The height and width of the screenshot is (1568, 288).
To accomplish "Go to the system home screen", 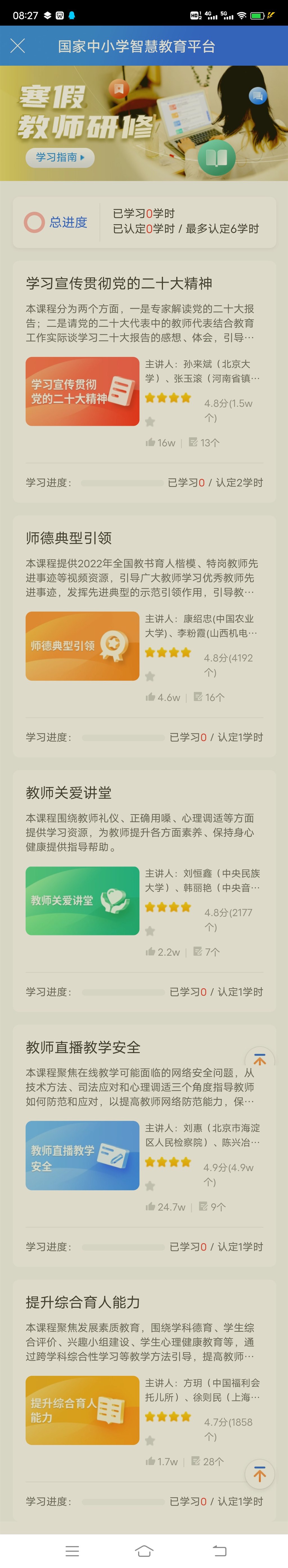I will tap(144, 1550).
